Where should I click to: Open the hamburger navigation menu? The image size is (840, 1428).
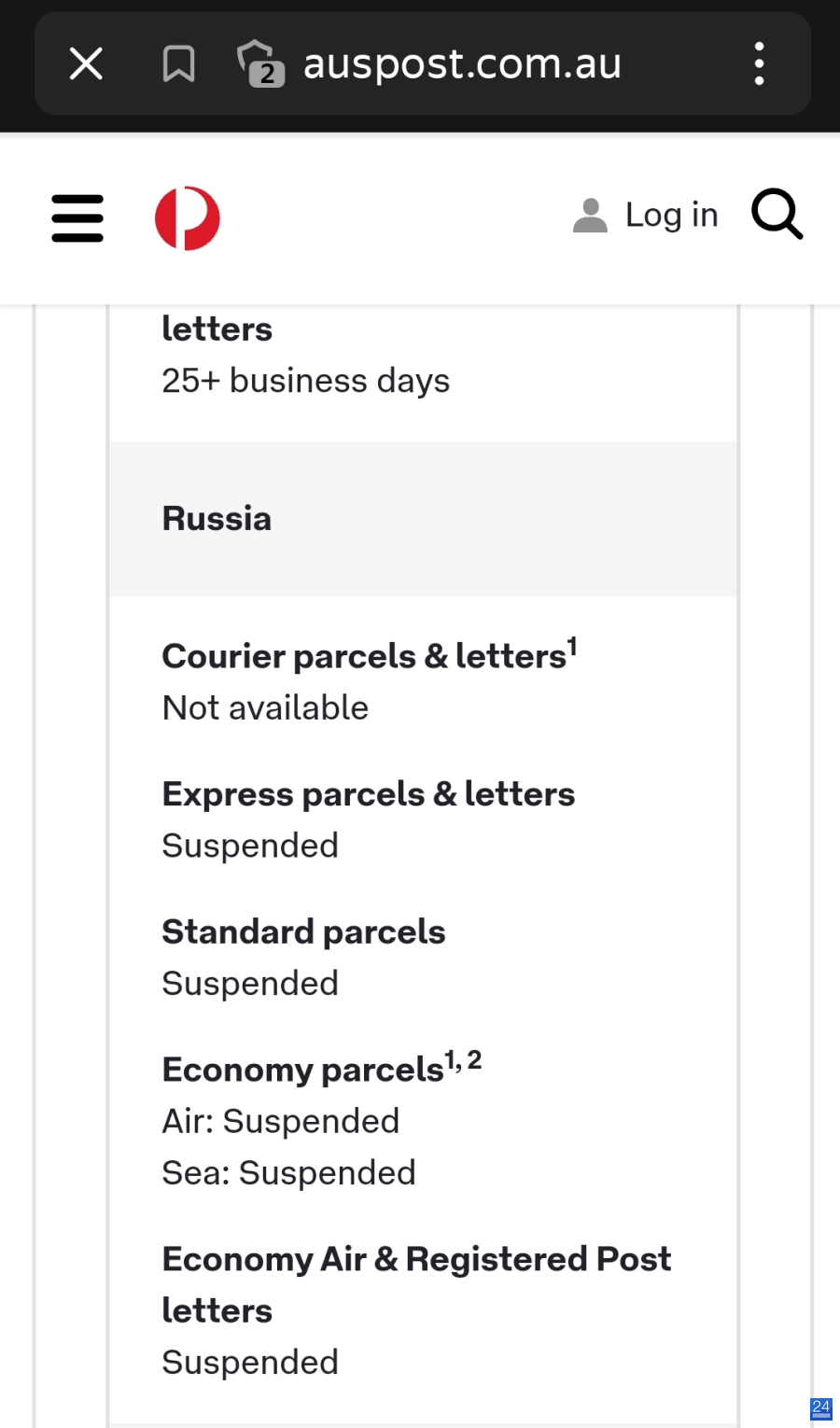coord(77,218)
